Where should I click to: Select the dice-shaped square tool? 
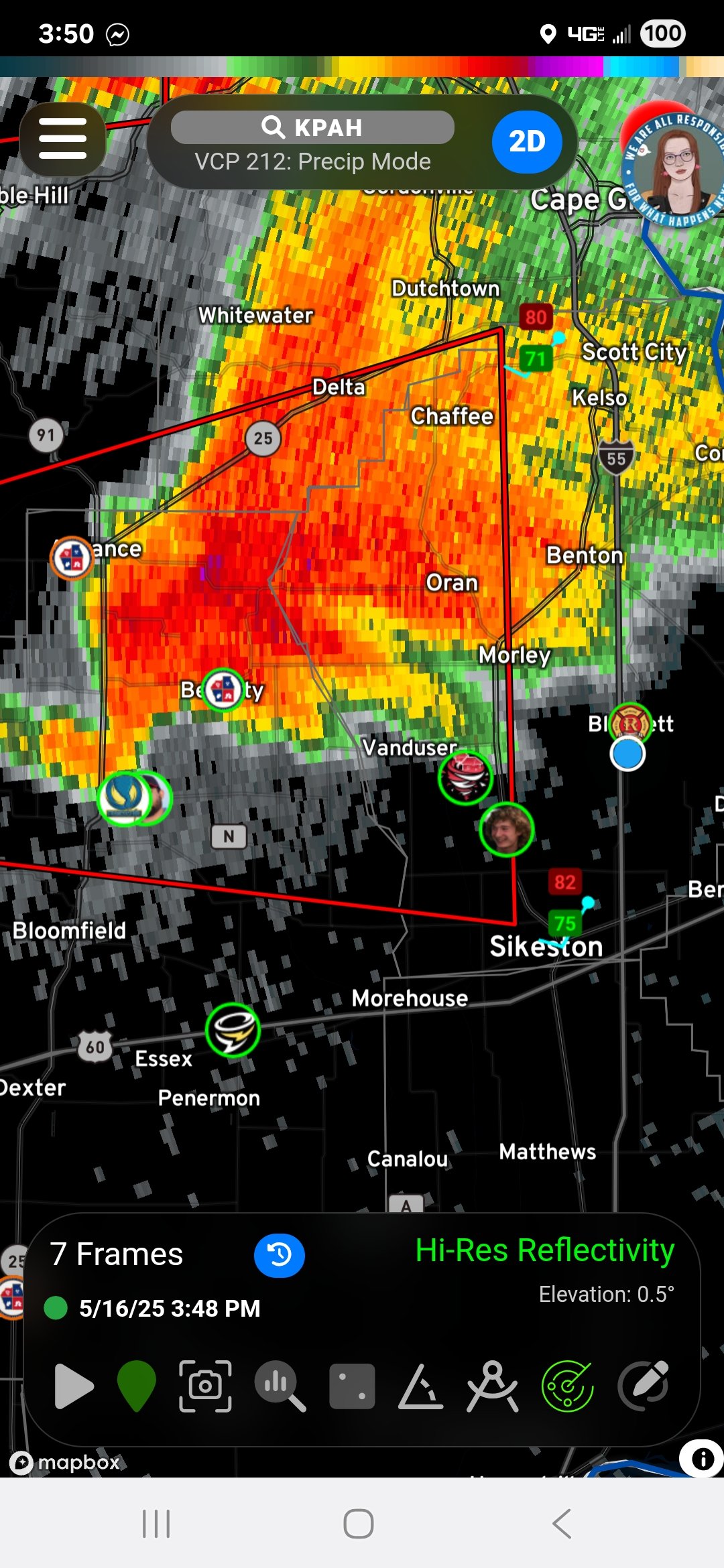(352, 1386)
